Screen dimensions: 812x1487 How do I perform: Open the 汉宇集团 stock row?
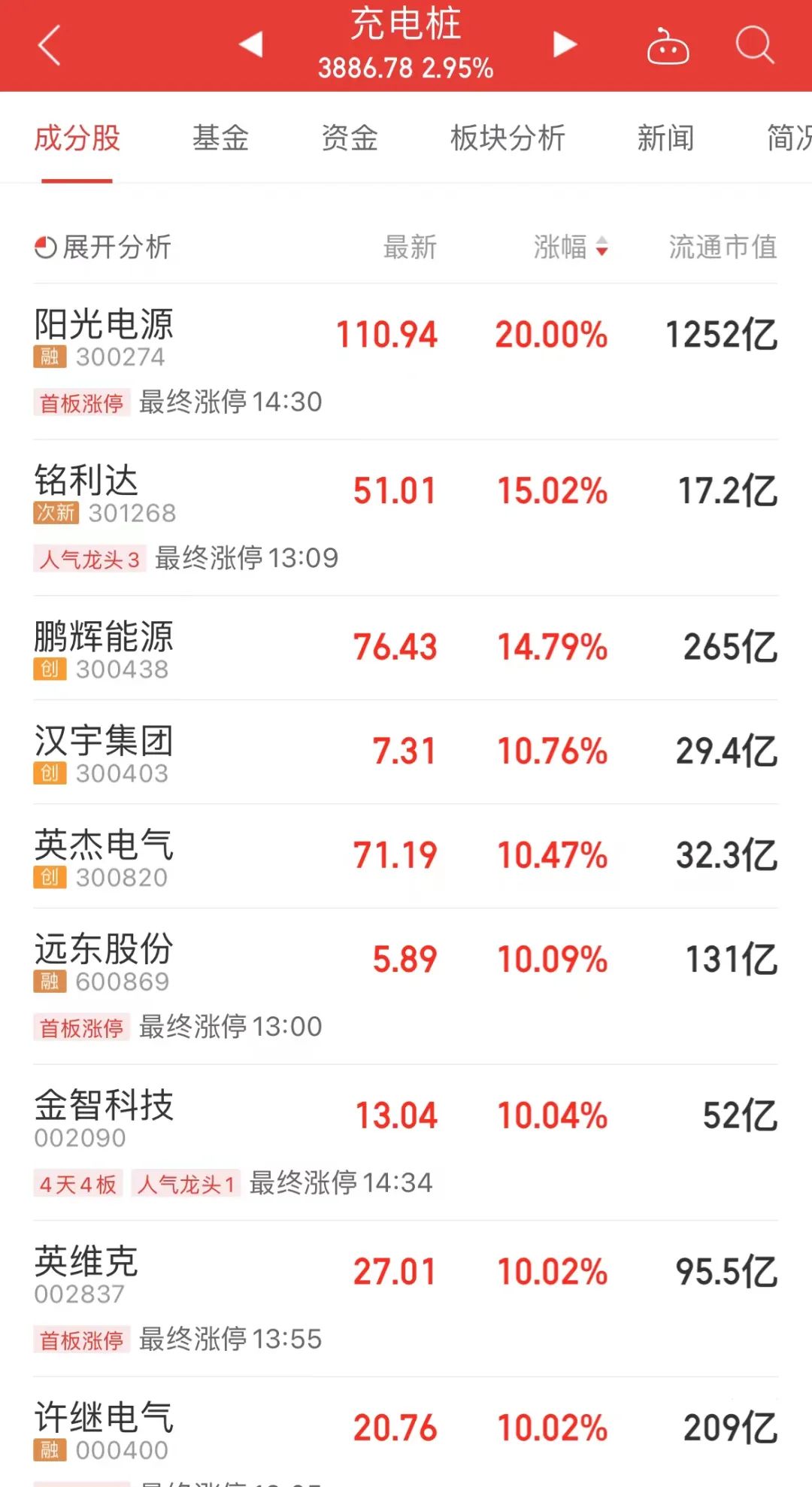[104, 742]
